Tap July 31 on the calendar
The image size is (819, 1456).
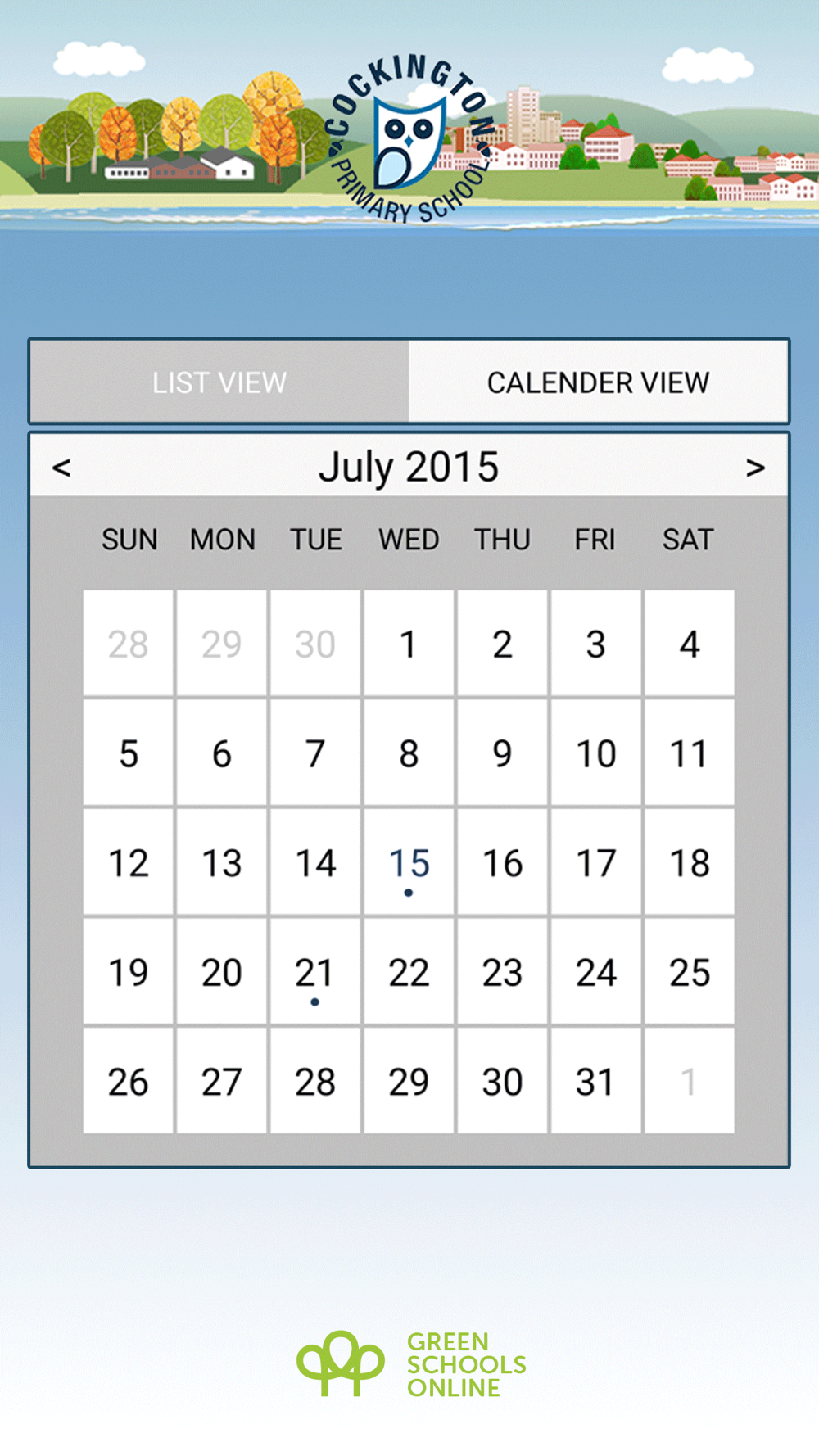pos(595,1082)
